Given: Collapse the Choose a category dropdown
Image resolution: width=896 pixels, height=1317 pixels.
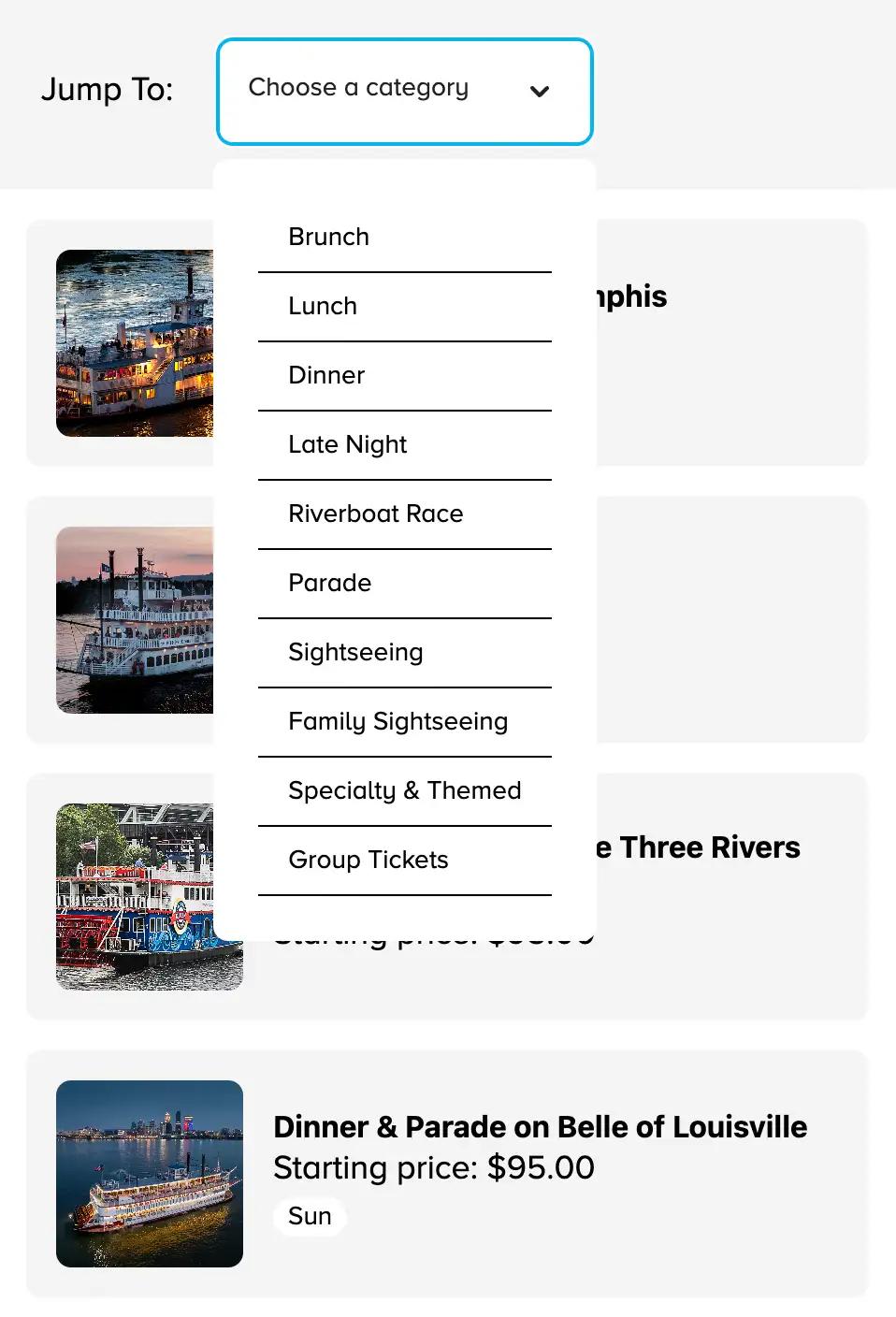Looking at the screenshot, I should coord(404,91).
